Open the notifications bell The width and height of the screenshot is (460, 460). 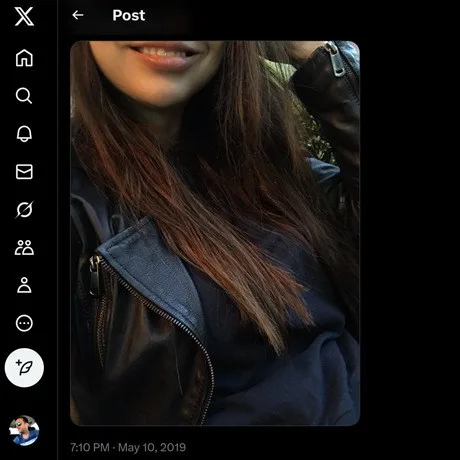[24, 134]
